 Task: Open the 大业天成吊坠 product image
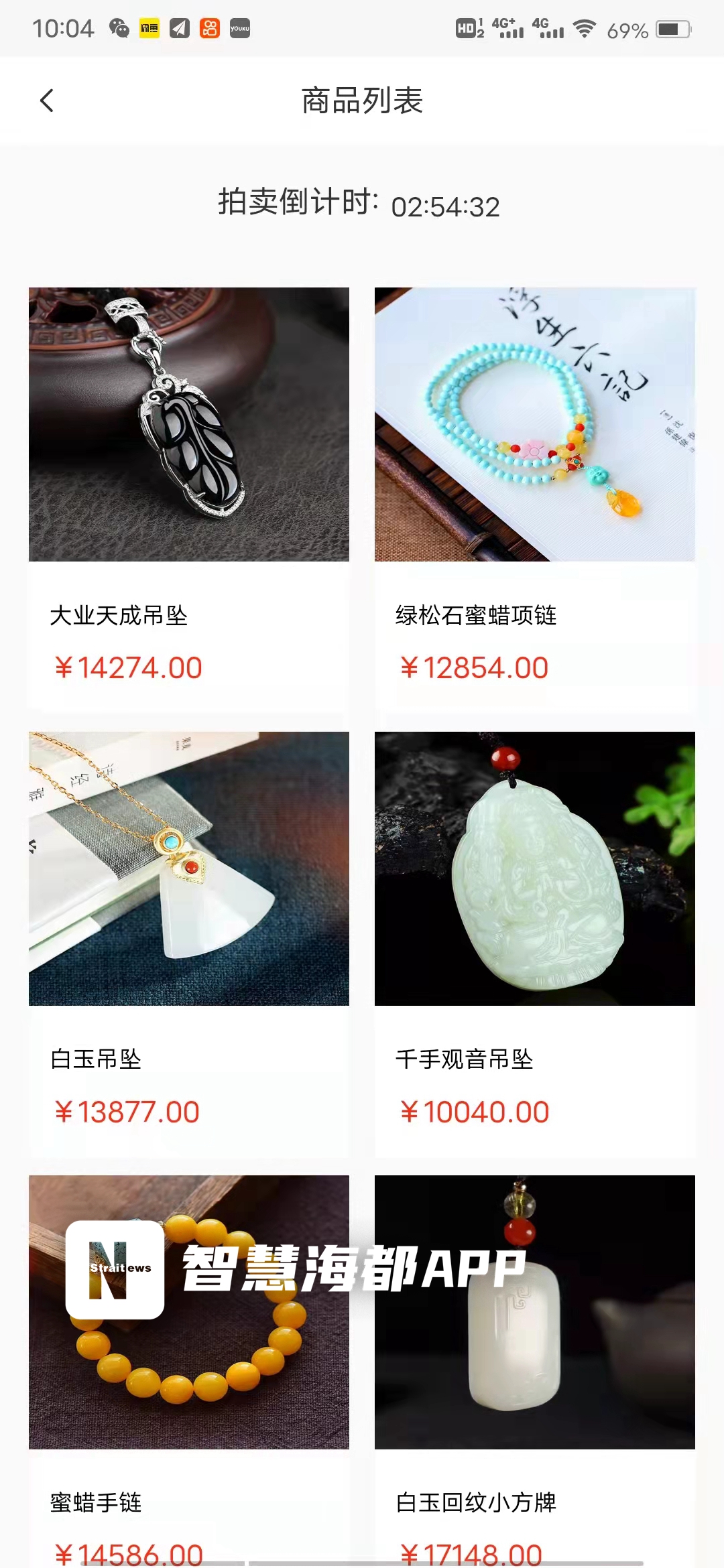[188, 423]
